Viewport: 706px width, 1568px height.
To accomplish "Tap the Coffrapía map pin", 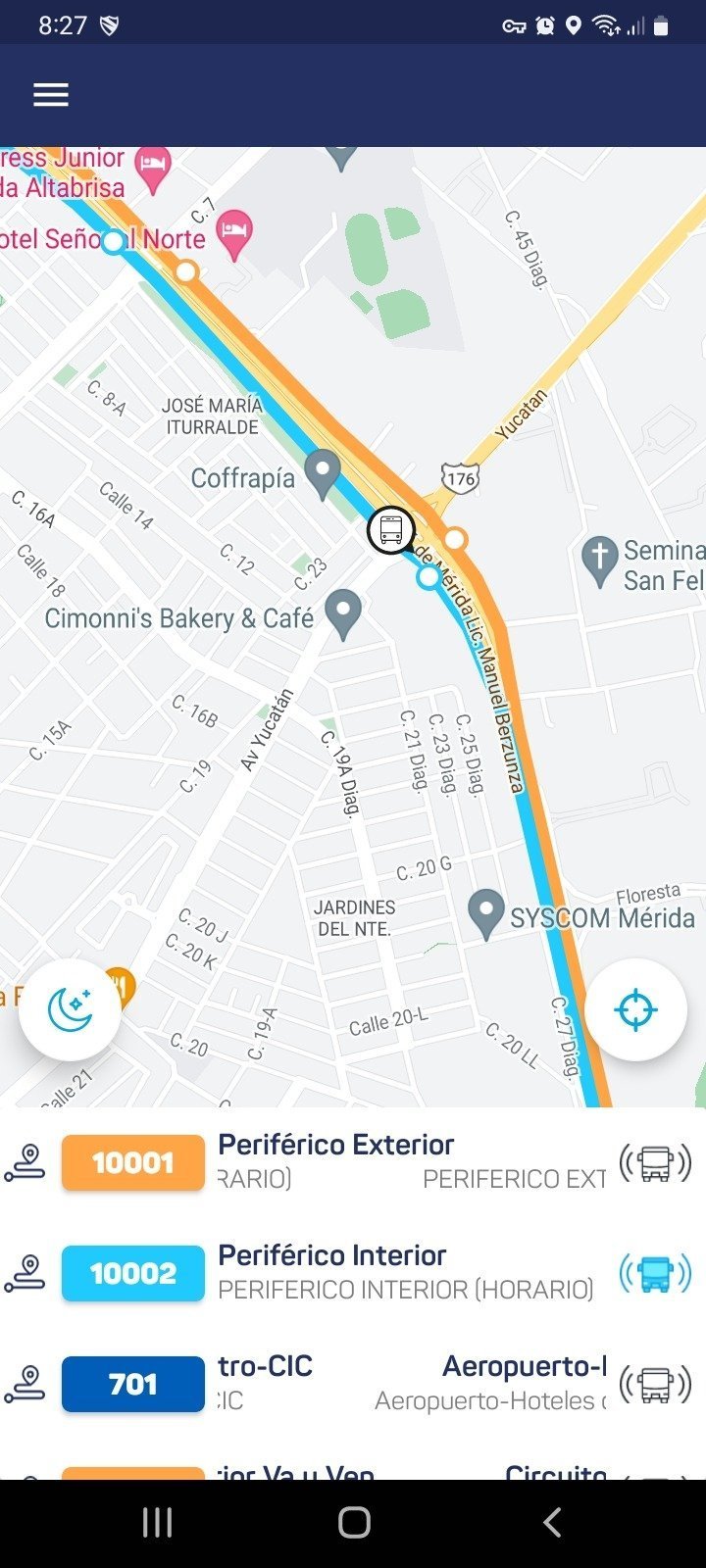I will click(x=322, y=471).
